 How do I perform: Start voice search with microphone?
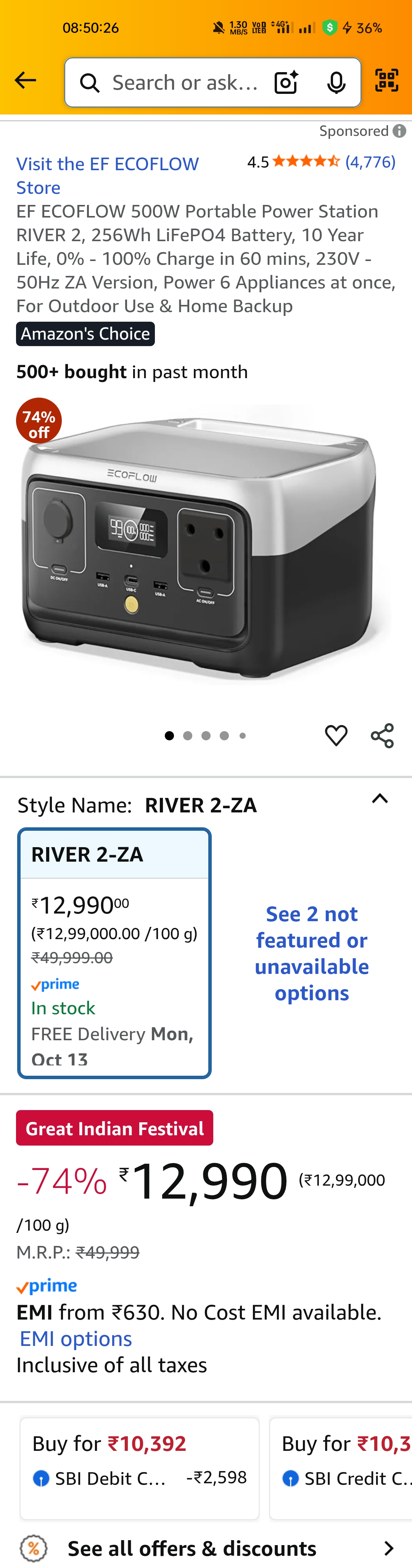336,83
